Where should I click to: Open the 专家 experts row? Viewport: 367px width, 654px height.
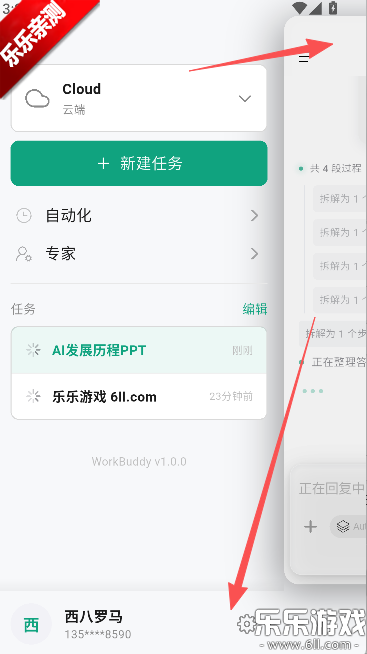pyautogui.click(x=138, y=254)
